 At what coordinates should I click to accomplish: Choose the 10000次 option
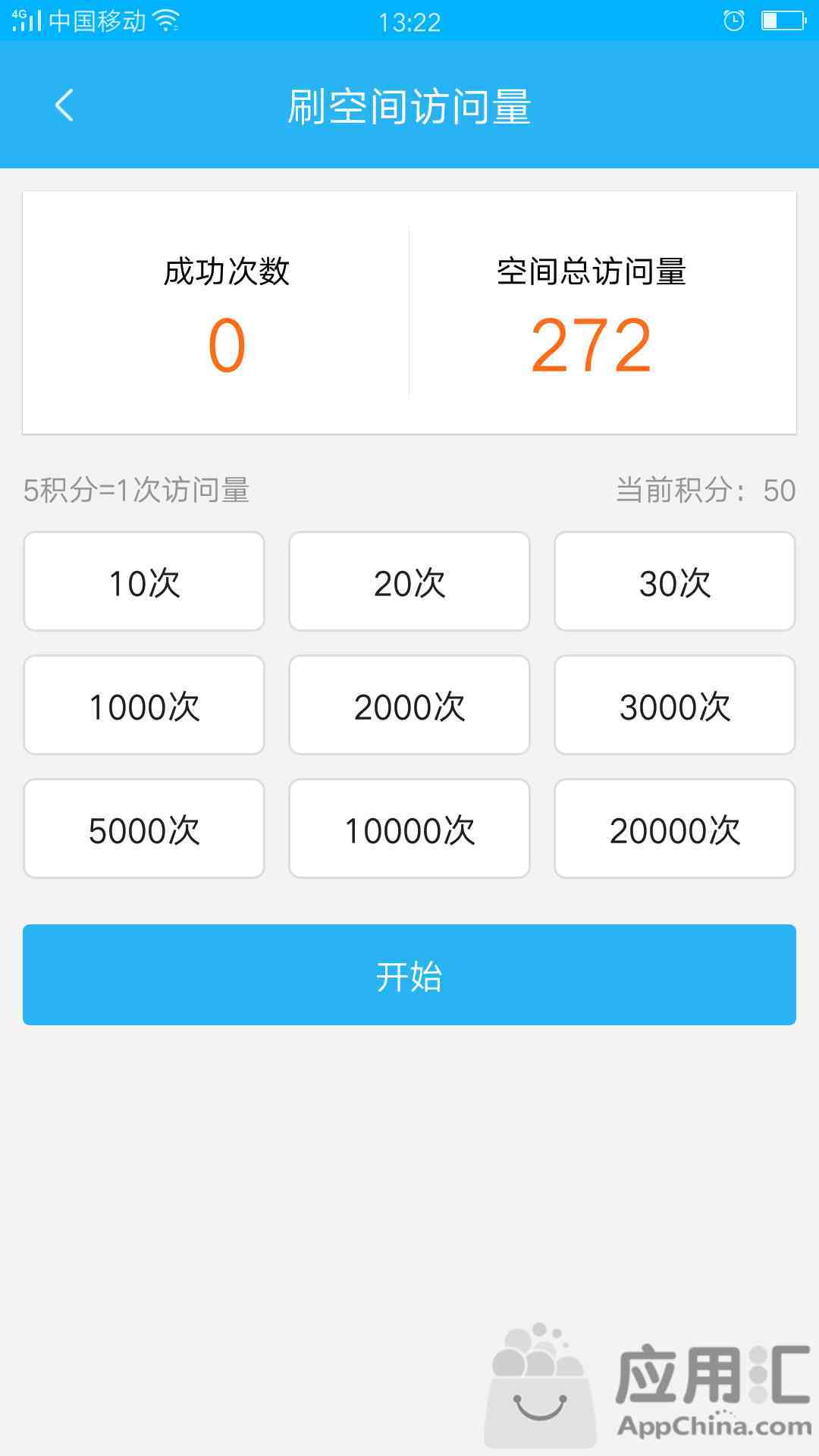[409, 829]
